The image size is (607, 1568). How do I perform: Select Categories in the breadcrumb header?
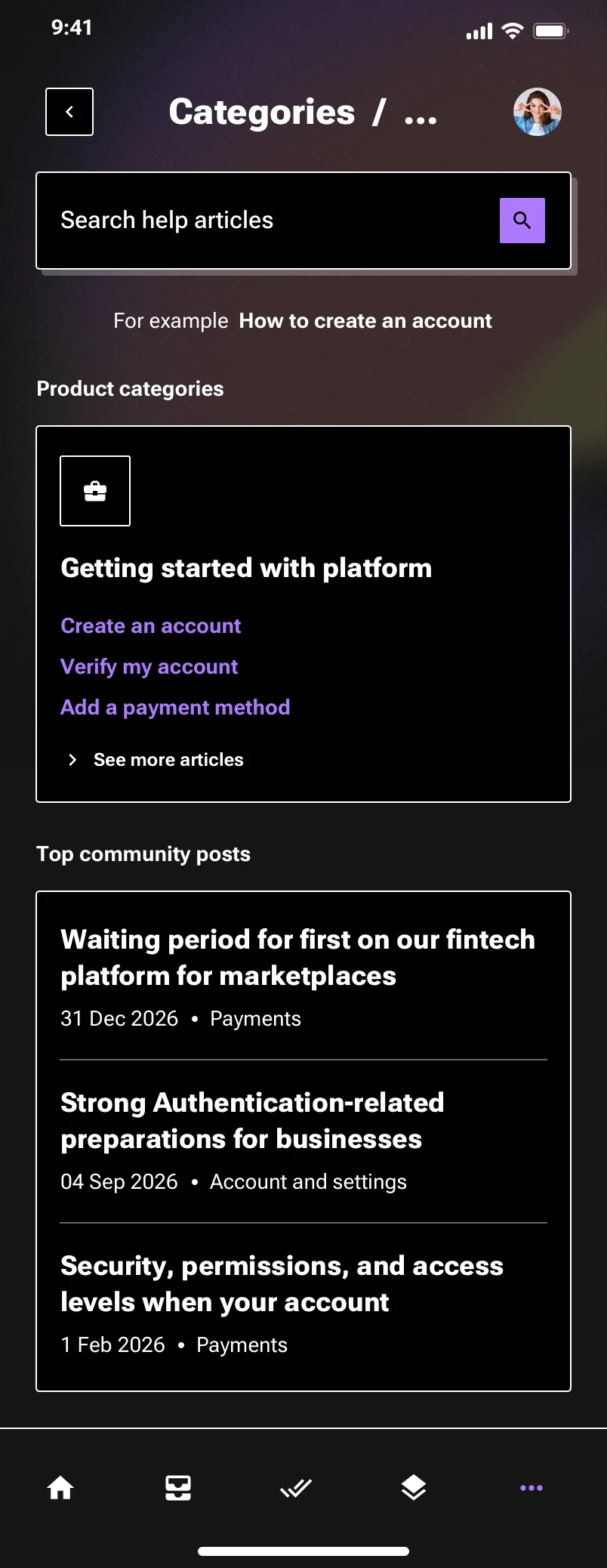coord(261,111)
